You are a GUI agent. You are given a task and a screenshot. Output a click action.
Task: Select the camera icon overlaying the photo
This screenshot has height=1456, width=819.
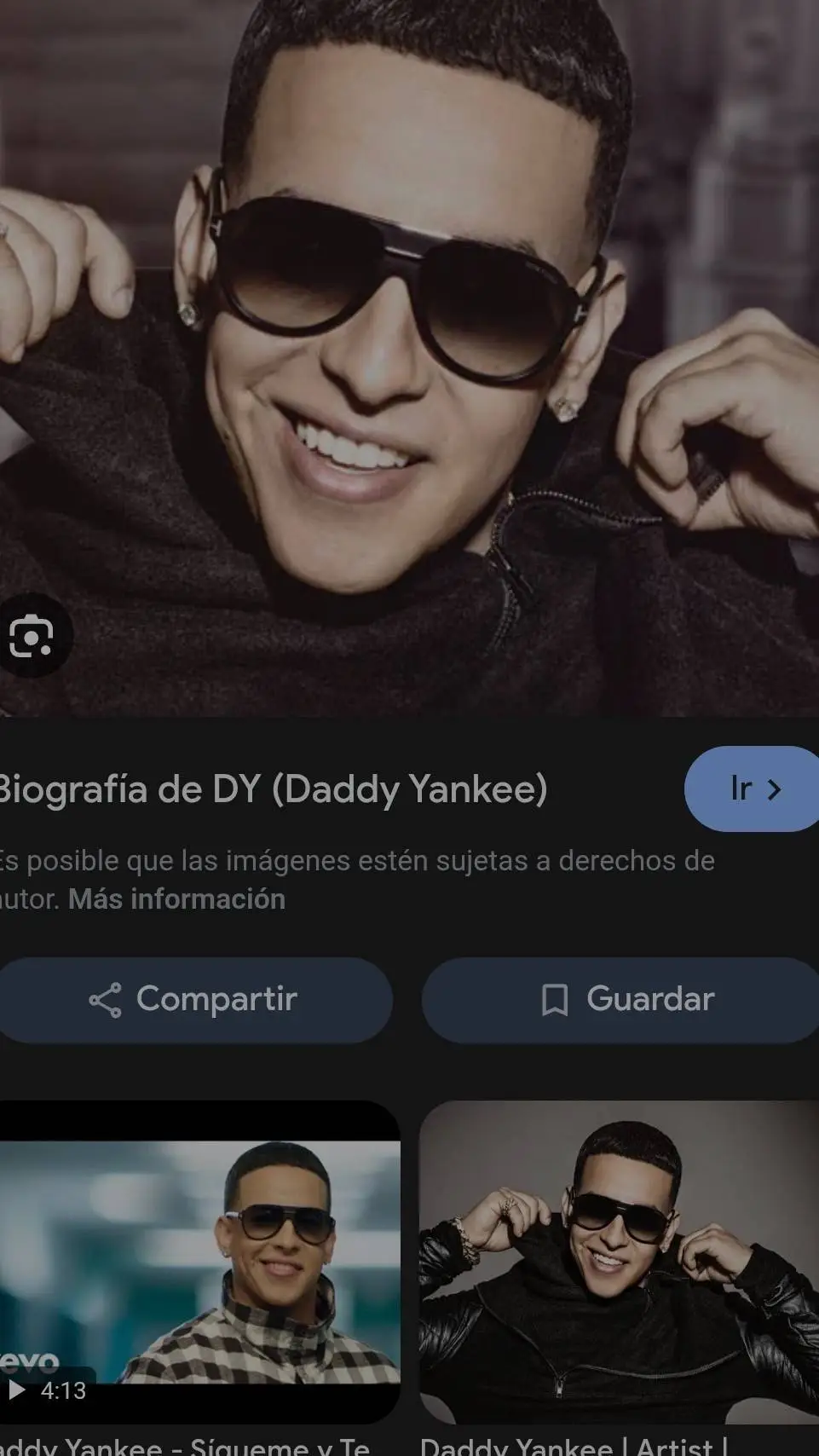pyautogui.click(x=31, y=634)
